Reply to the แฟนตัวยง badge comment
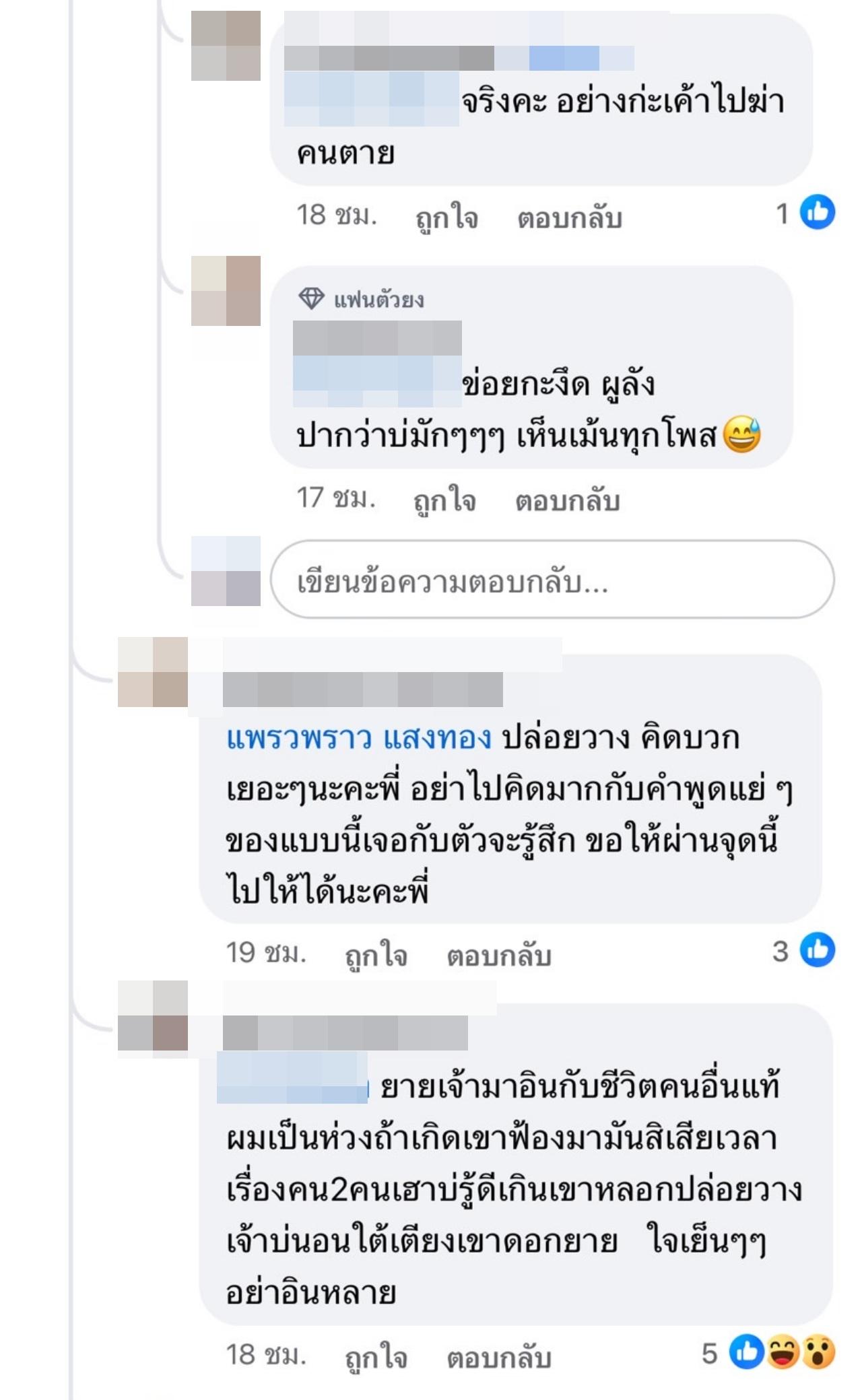This screenshot has width=862, height=1400. pos(567,501)
